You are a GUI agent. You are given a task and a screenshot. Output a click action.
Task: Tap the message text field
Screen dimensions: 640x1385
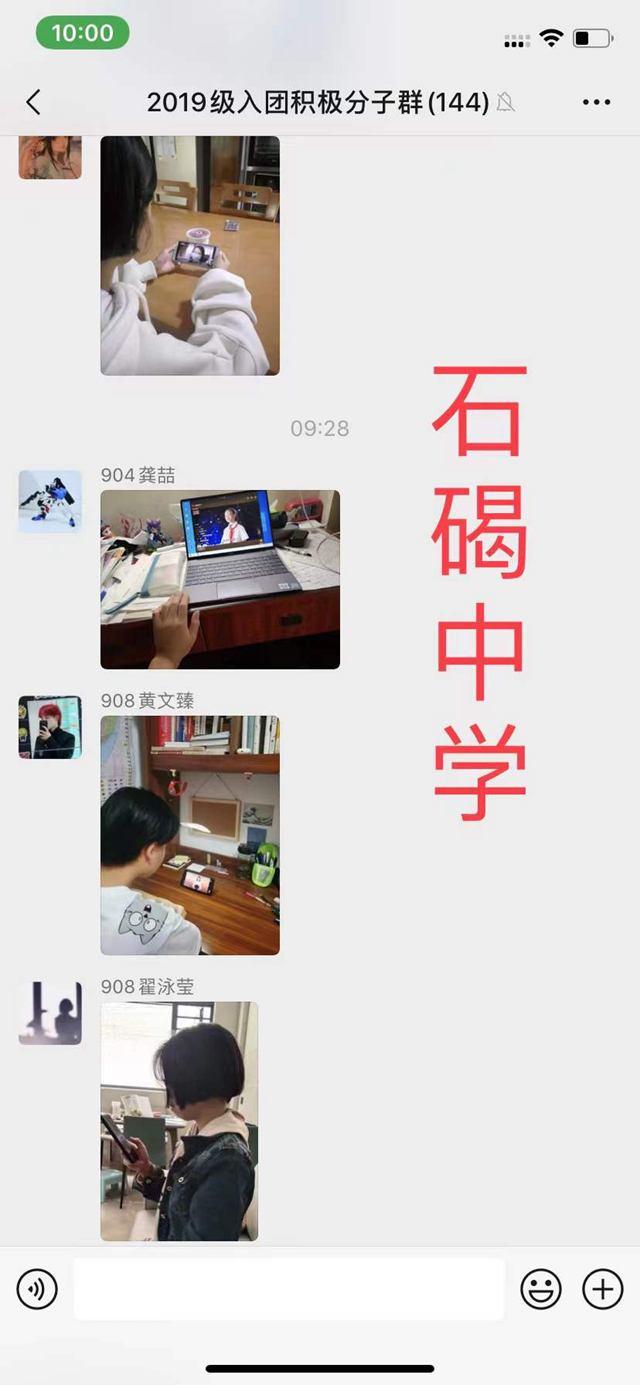288,1289
